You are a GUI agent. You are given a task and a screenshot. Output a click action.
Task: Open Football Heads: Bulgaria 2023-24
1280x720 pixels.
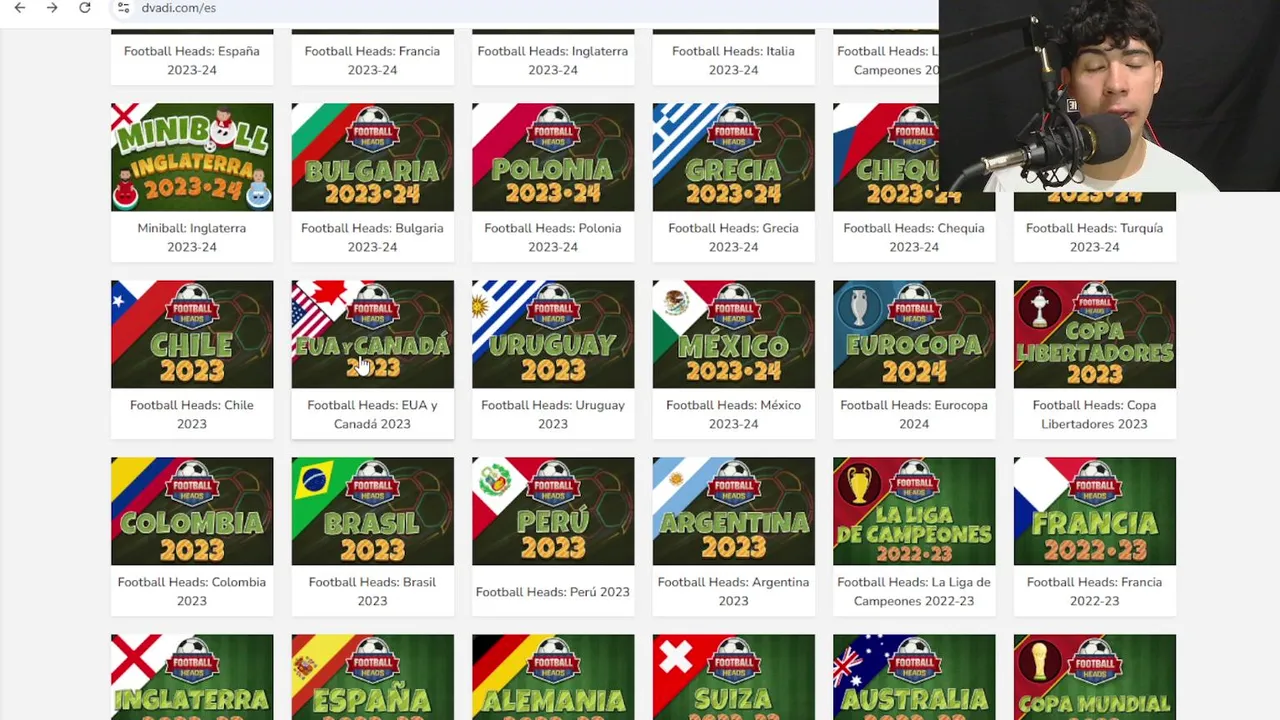pos(372,158)
